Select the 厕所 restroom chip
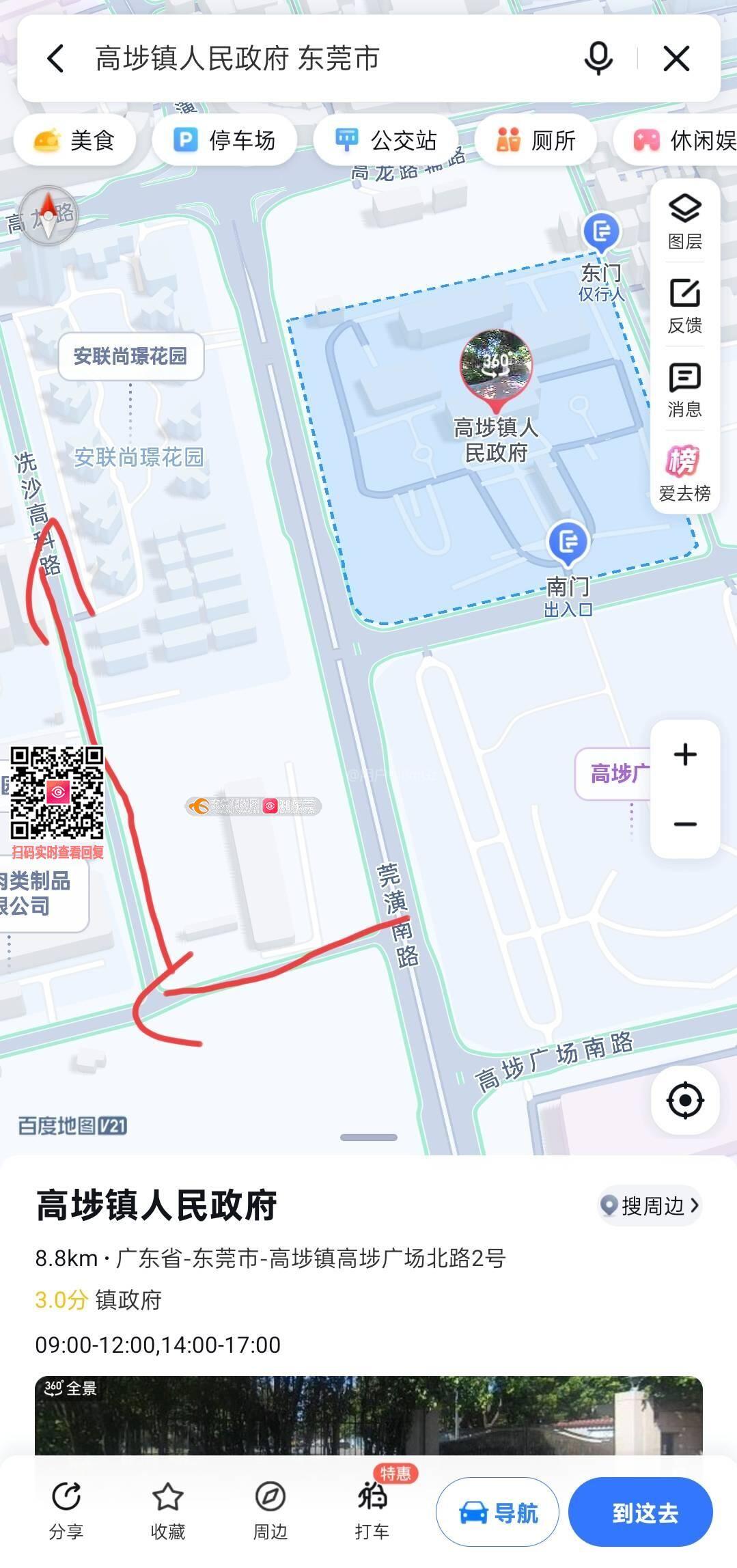The image size is (737, 1568). tap(536, 141)
